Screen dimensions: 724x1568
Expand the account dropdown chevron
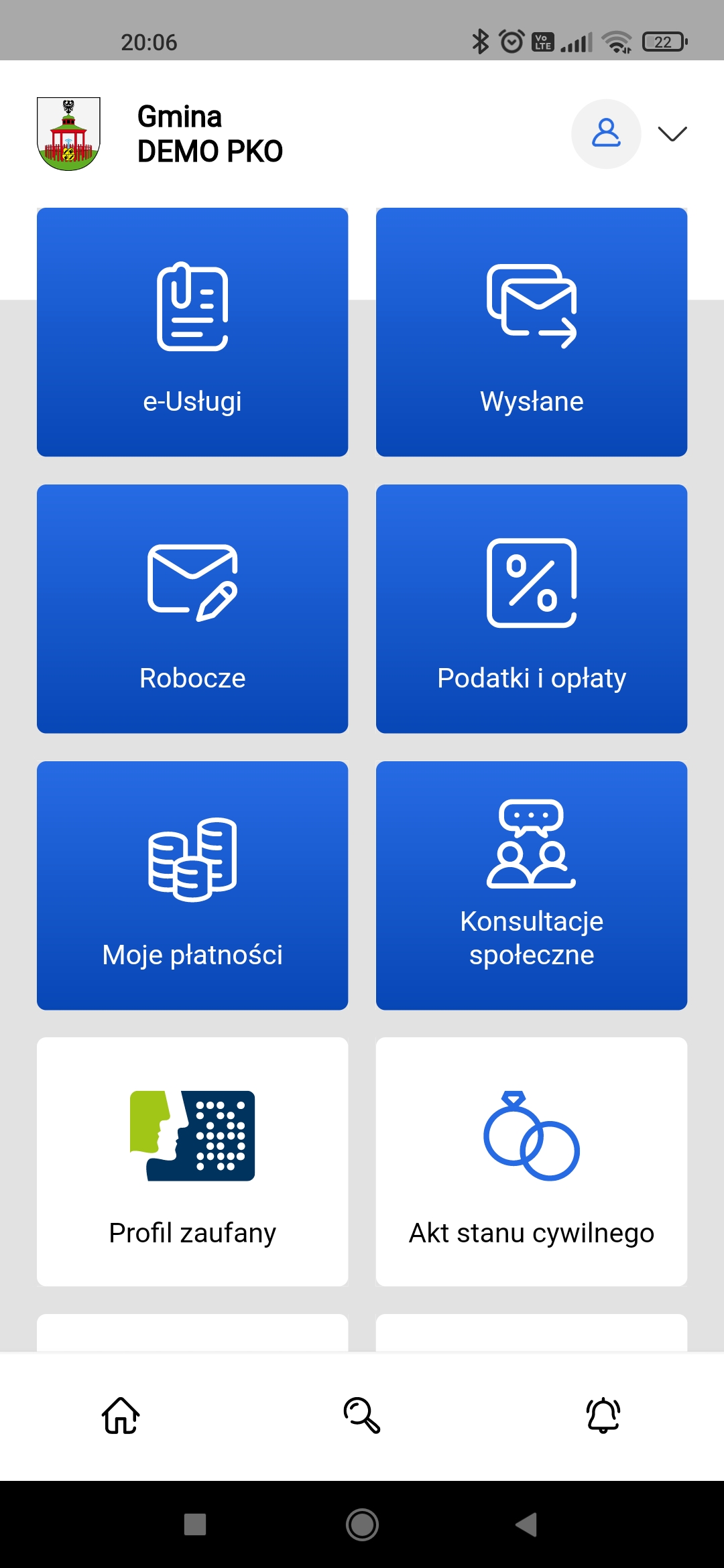(672, 133)
